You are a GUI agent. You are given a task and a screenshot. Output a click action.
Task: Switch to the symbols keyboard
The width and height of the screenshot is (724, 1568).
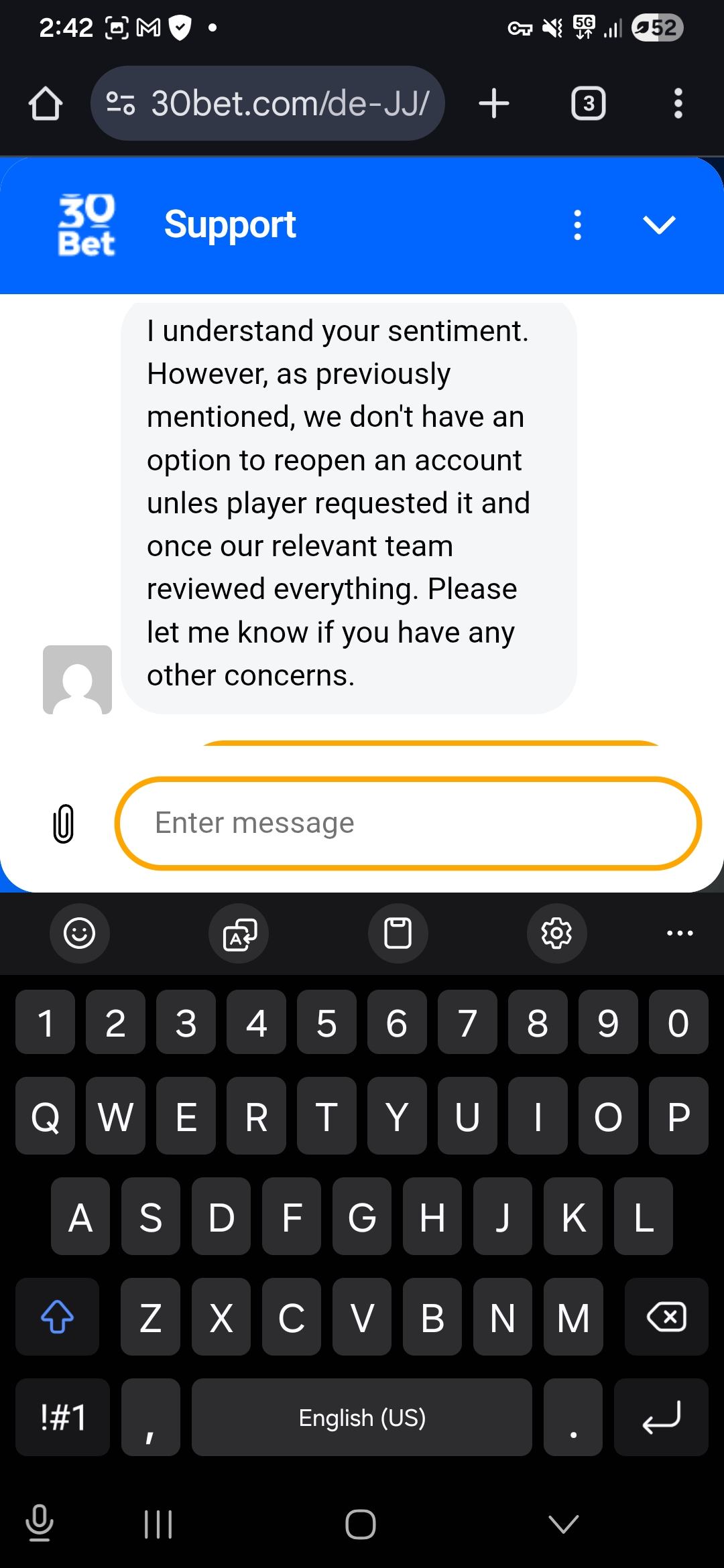coord(62,1417)
